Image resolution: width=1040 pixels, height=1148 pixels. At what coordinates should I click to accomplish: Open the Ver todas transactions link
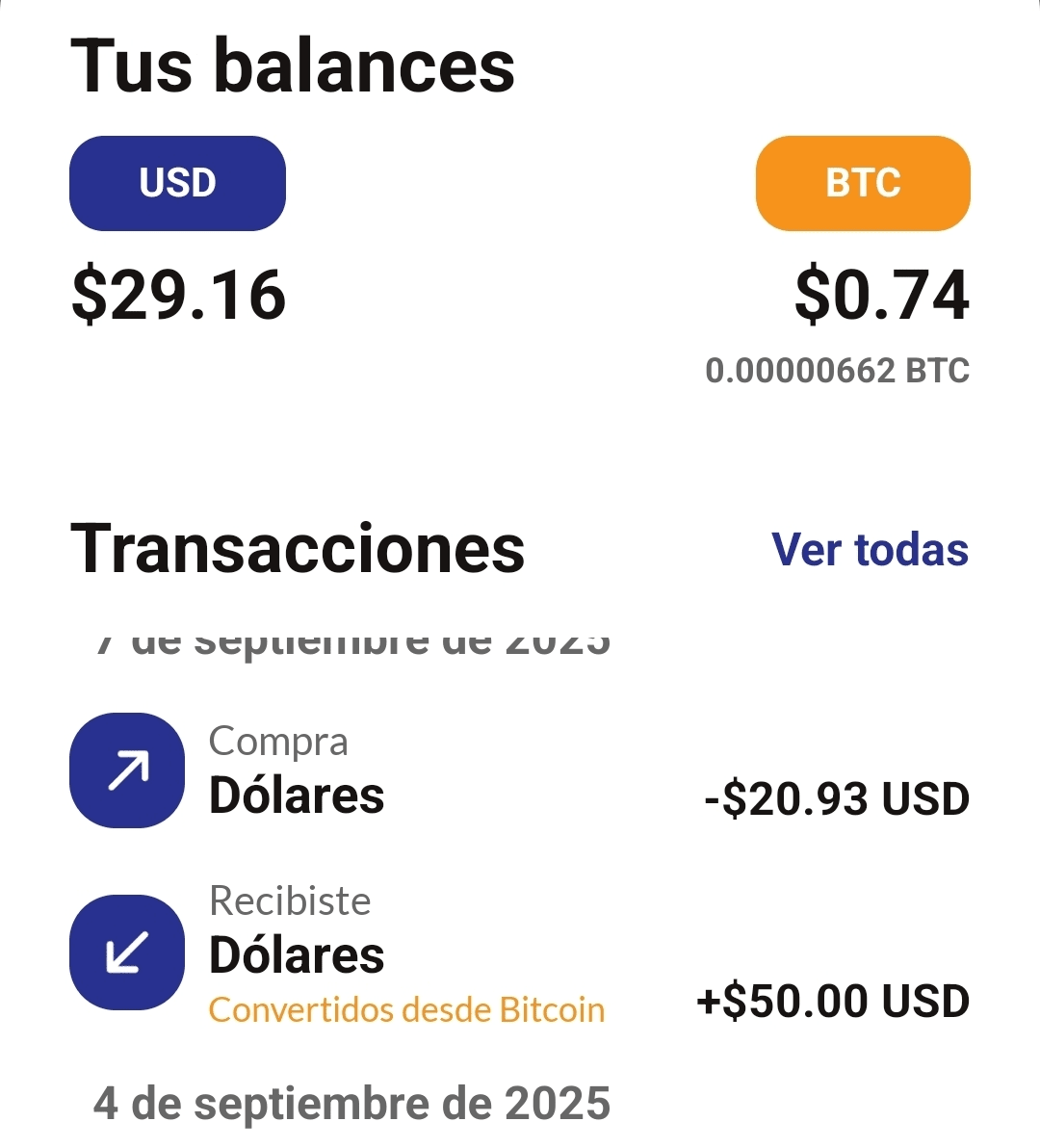pyautogui.click(x=870, y=550)
